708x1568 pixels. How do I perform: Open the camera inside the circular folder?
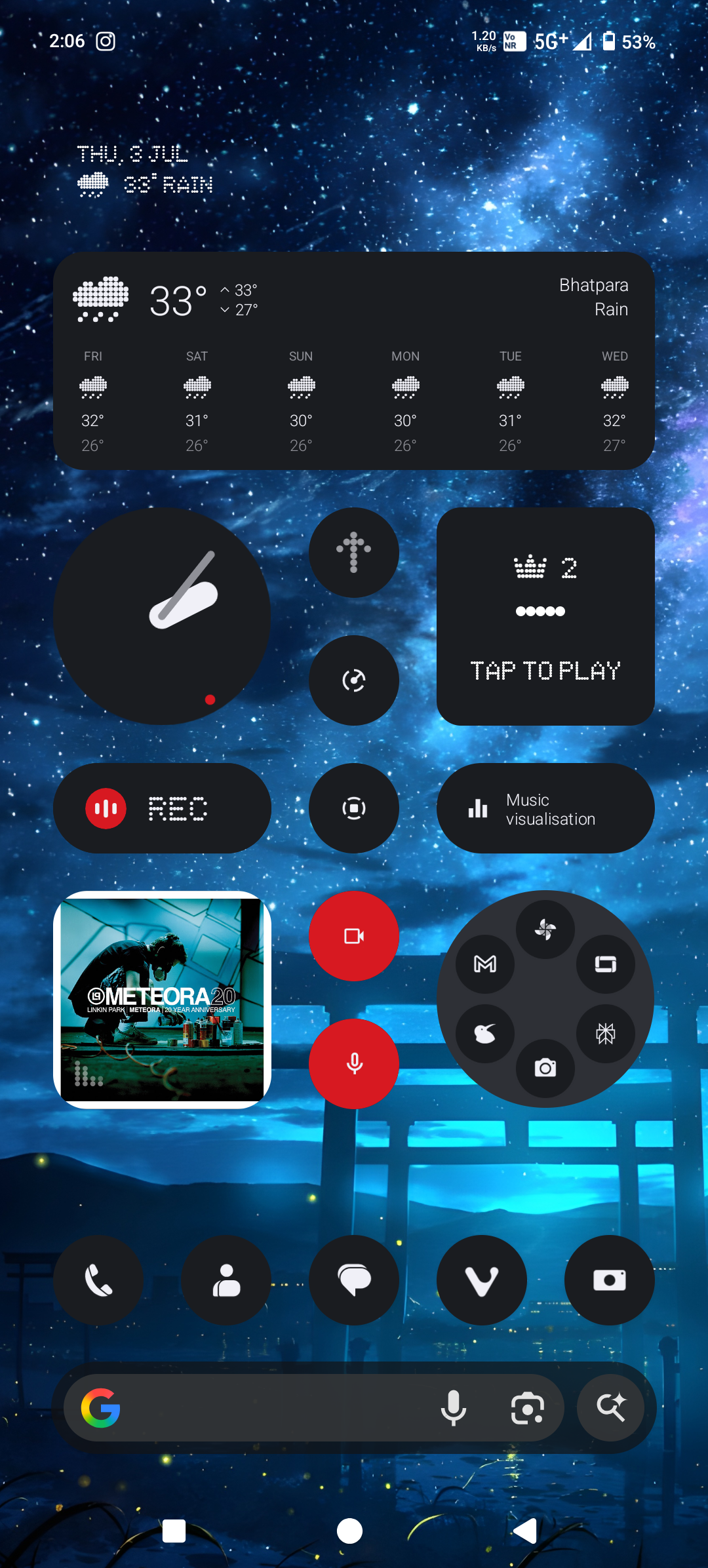(545, 1068)
